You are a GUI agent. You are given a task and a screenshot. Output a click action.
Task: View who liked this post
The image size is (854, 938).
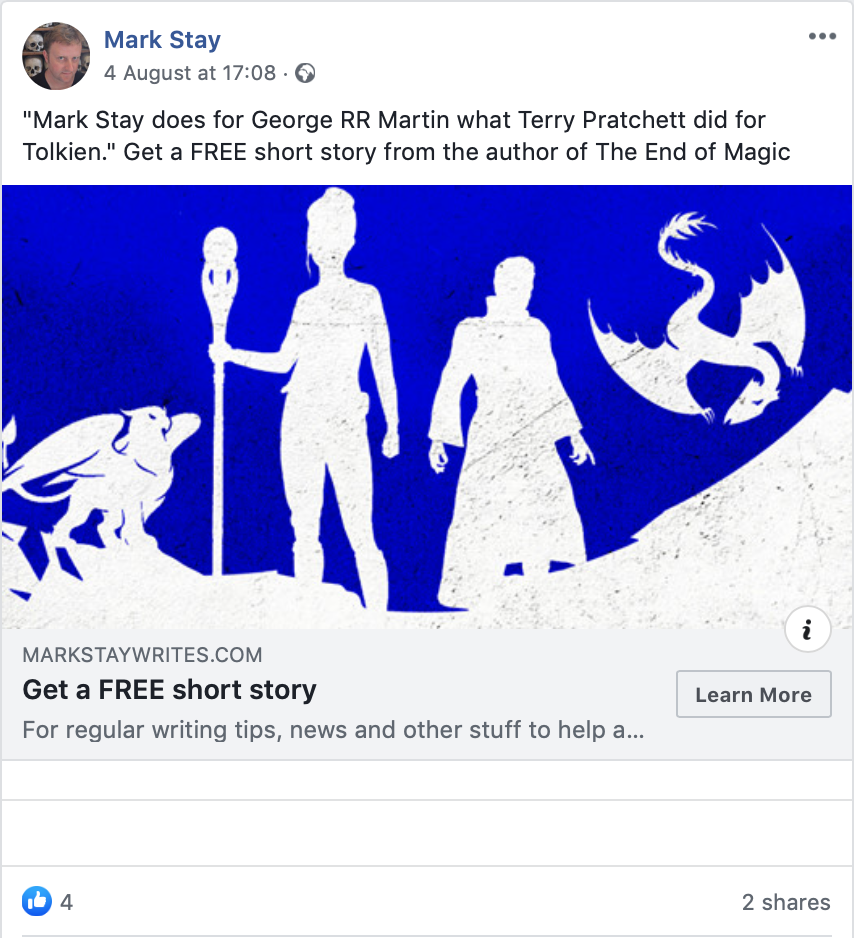coord(48,902)
